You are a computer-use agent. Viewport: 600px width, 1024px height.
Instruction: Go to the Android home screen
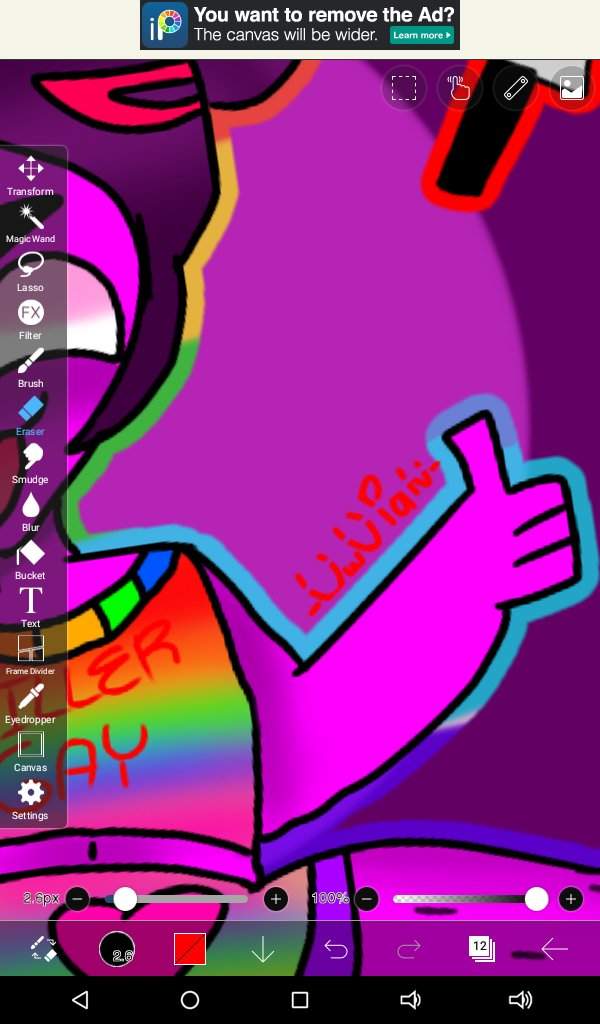pos(190,999)
